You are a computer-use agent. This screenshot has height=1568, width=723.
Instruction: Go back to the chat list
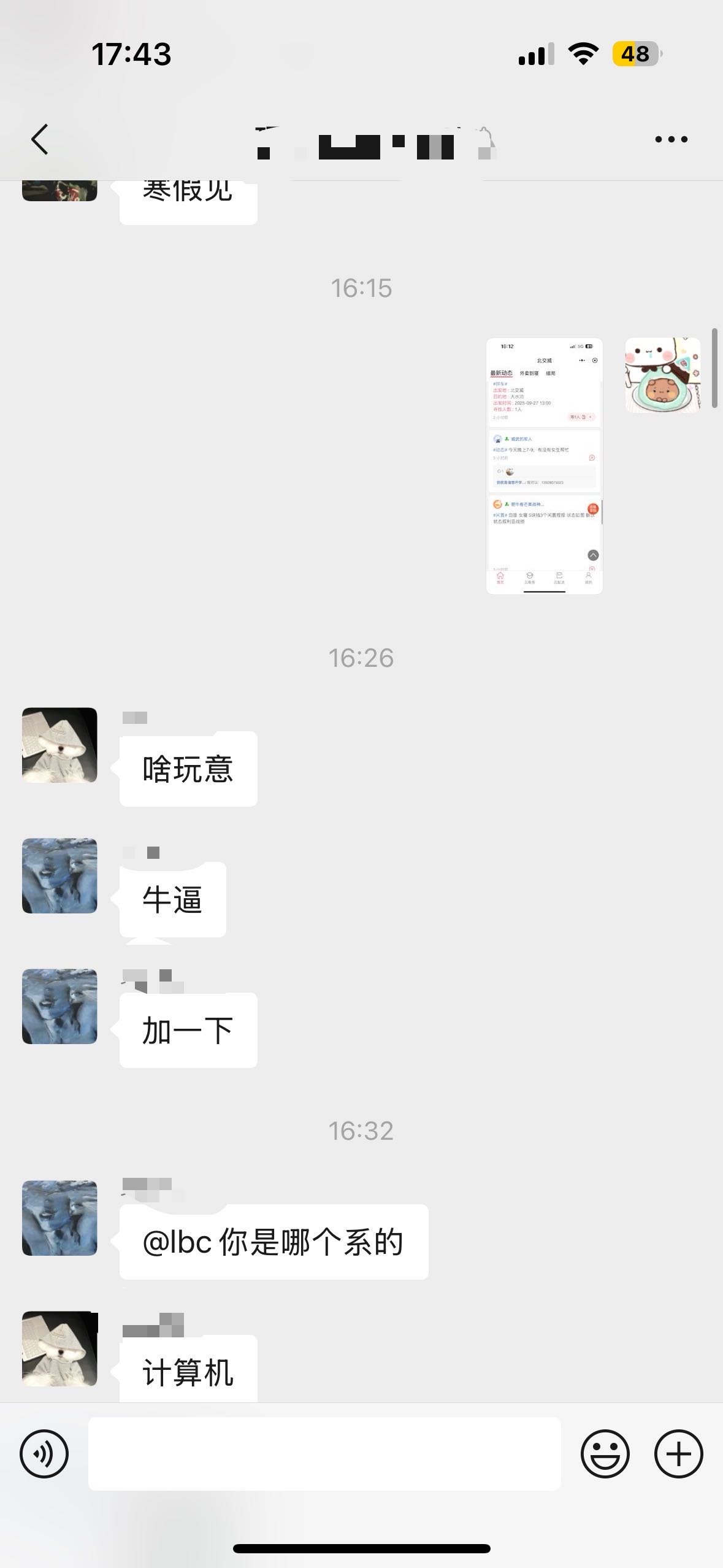40,139
